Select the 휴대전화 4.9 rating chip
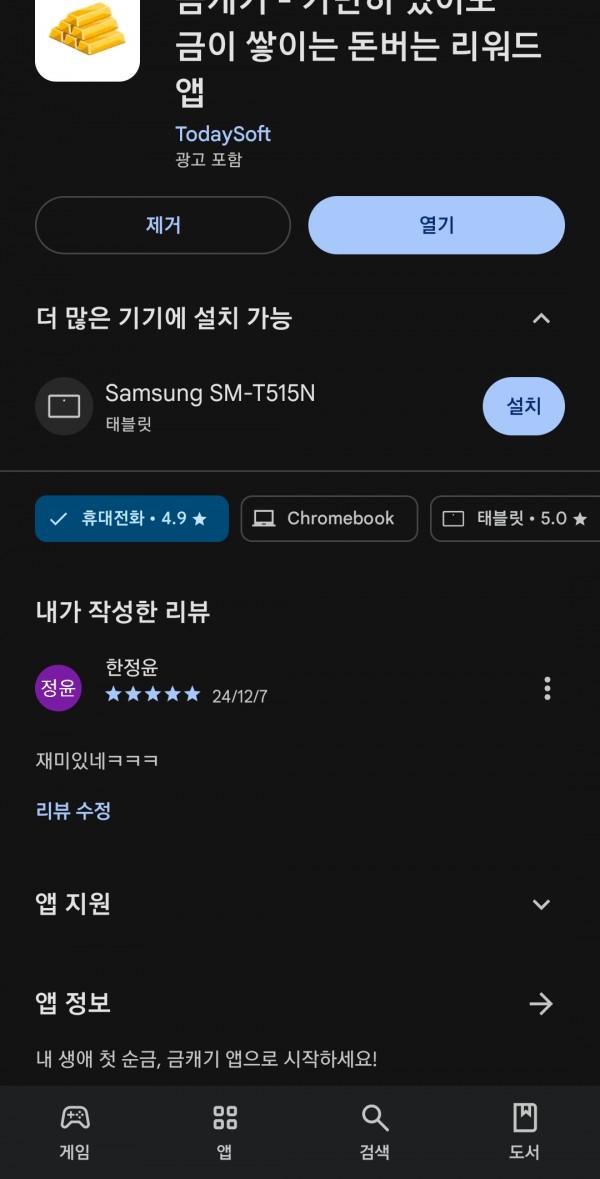The width and height of the screenshot is (600, 1179). [132, 519]
